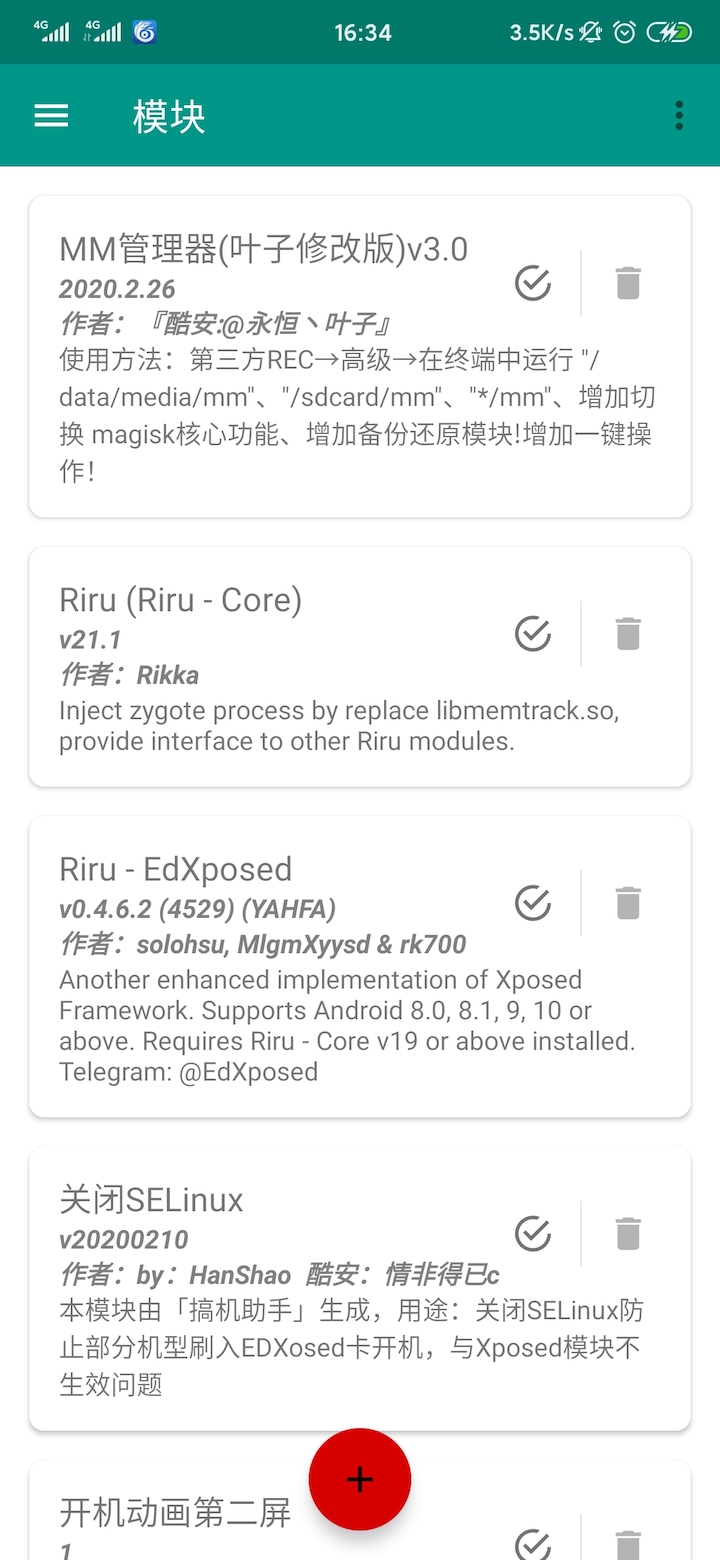Add a new module with plus button
This screenshot has height=1560, width=720.
(360, 1479)
